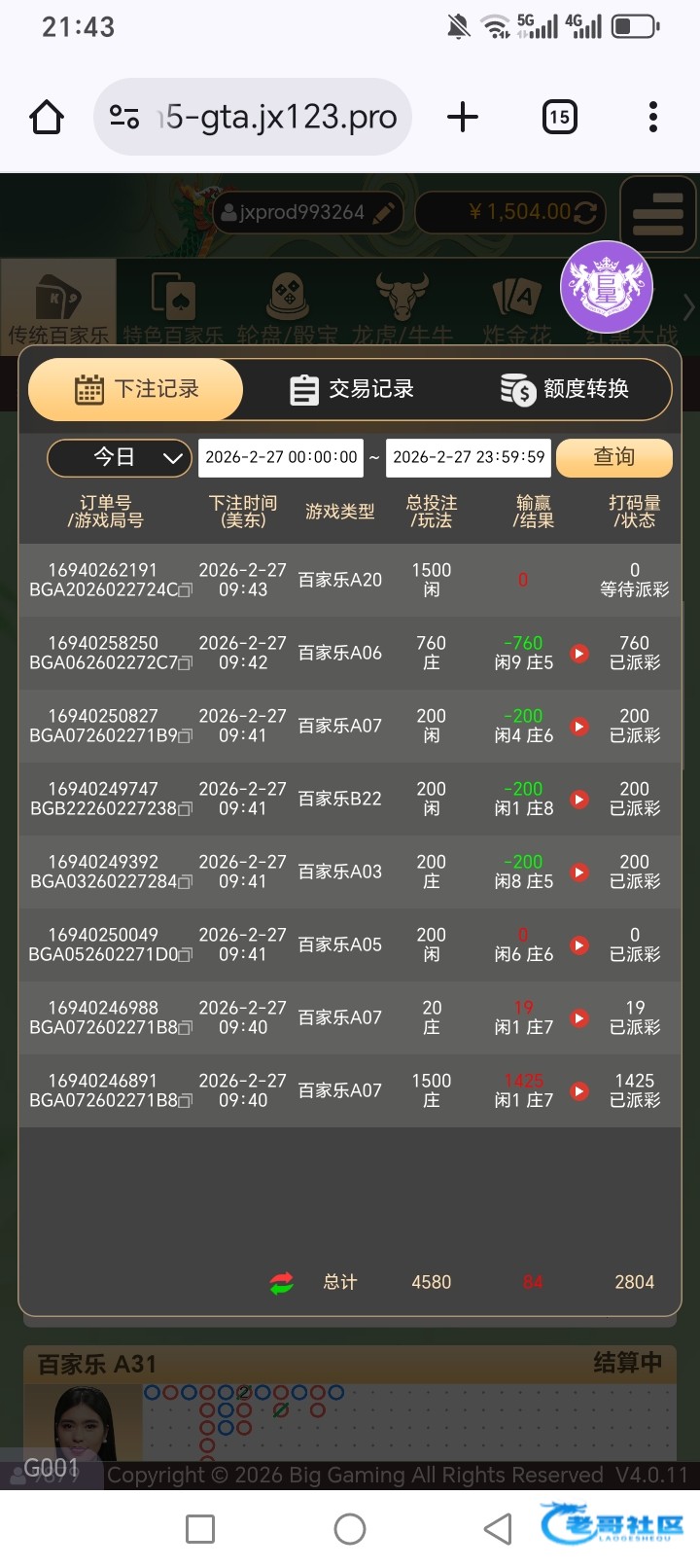Copy game round number of order 16940262191
The width and height of the screenshot is (700, 1568).
[x=186, y=590]
